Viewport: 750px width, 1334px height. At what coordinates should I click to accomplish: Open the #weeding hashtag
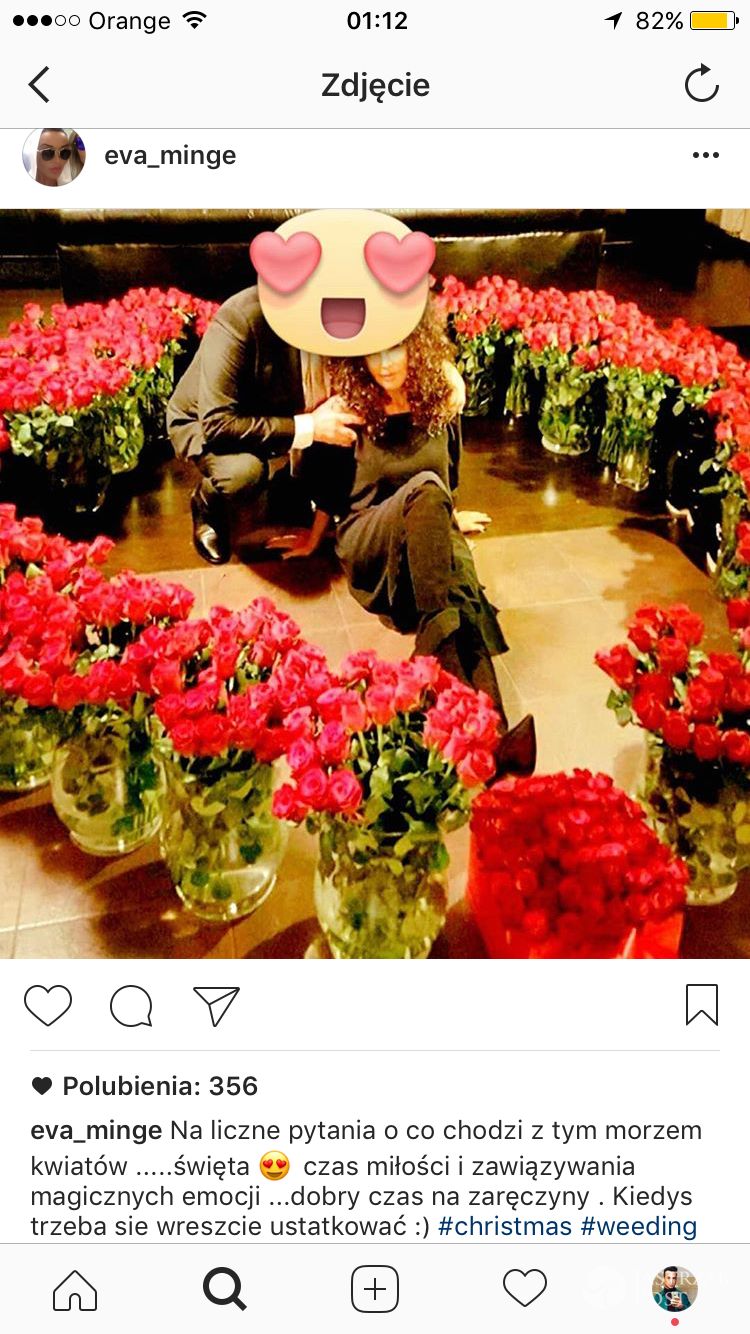[x=638, y=1226]
